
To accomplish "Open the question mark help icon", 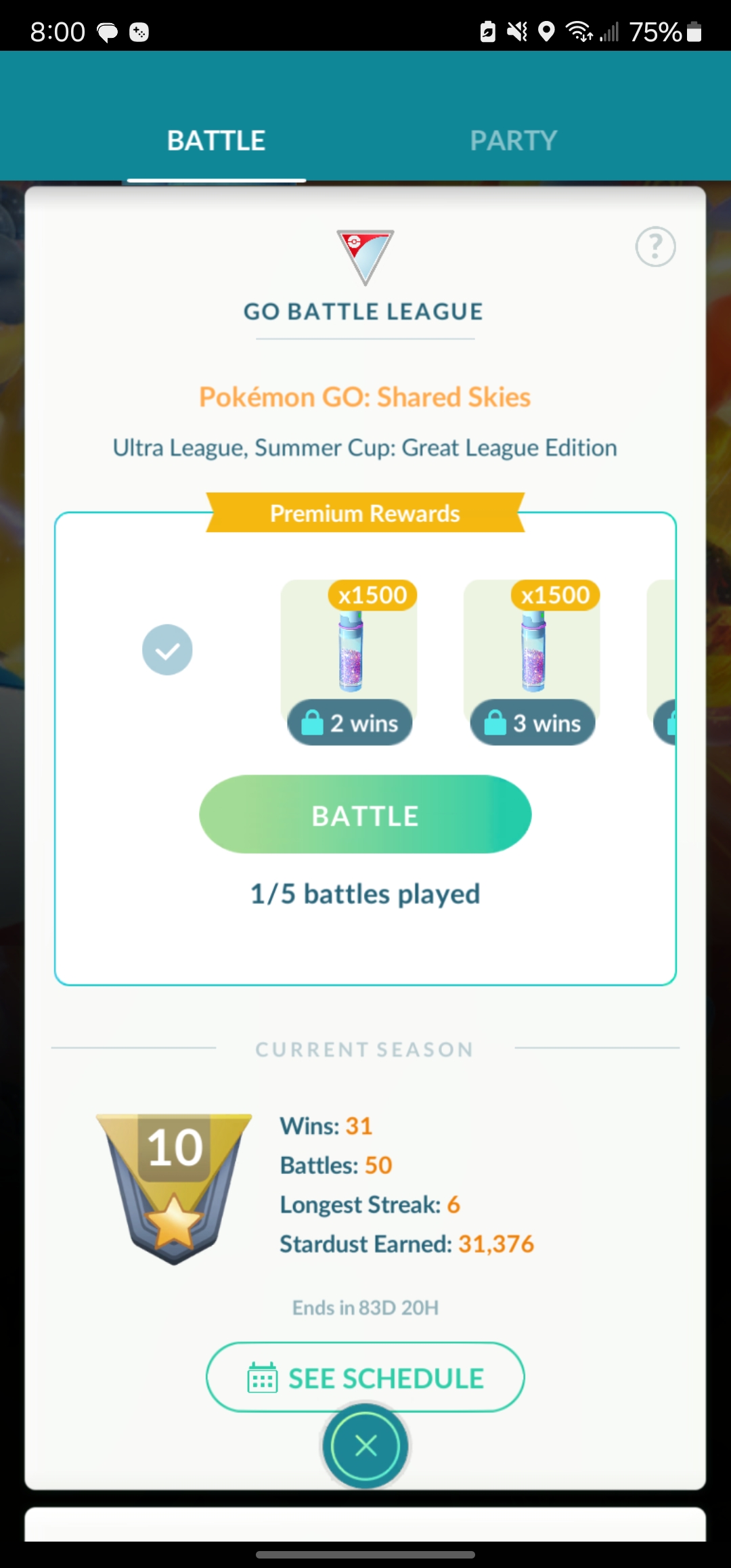I will tap(655, 246).
